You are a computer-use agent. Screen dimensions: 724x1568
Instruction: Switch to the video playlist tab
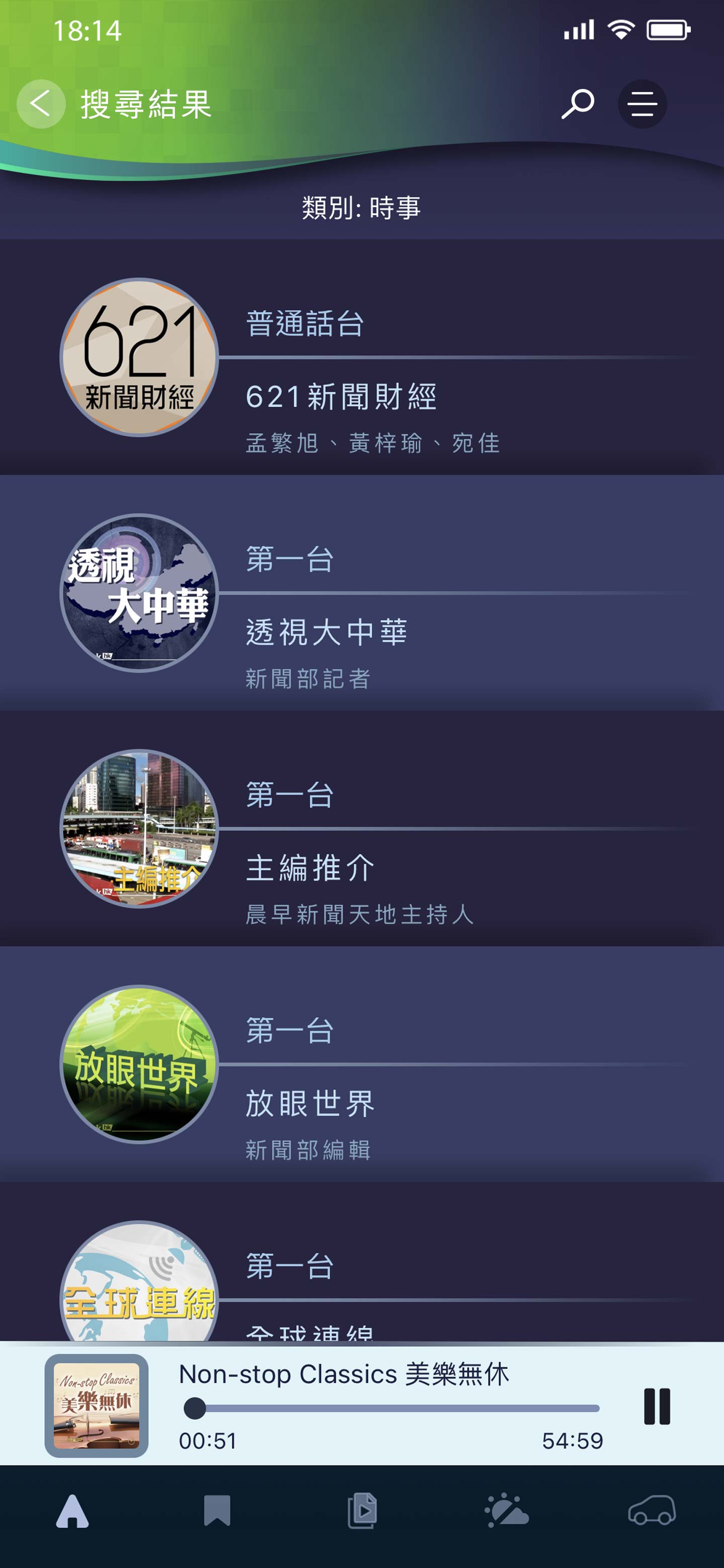click(361, 1511)
